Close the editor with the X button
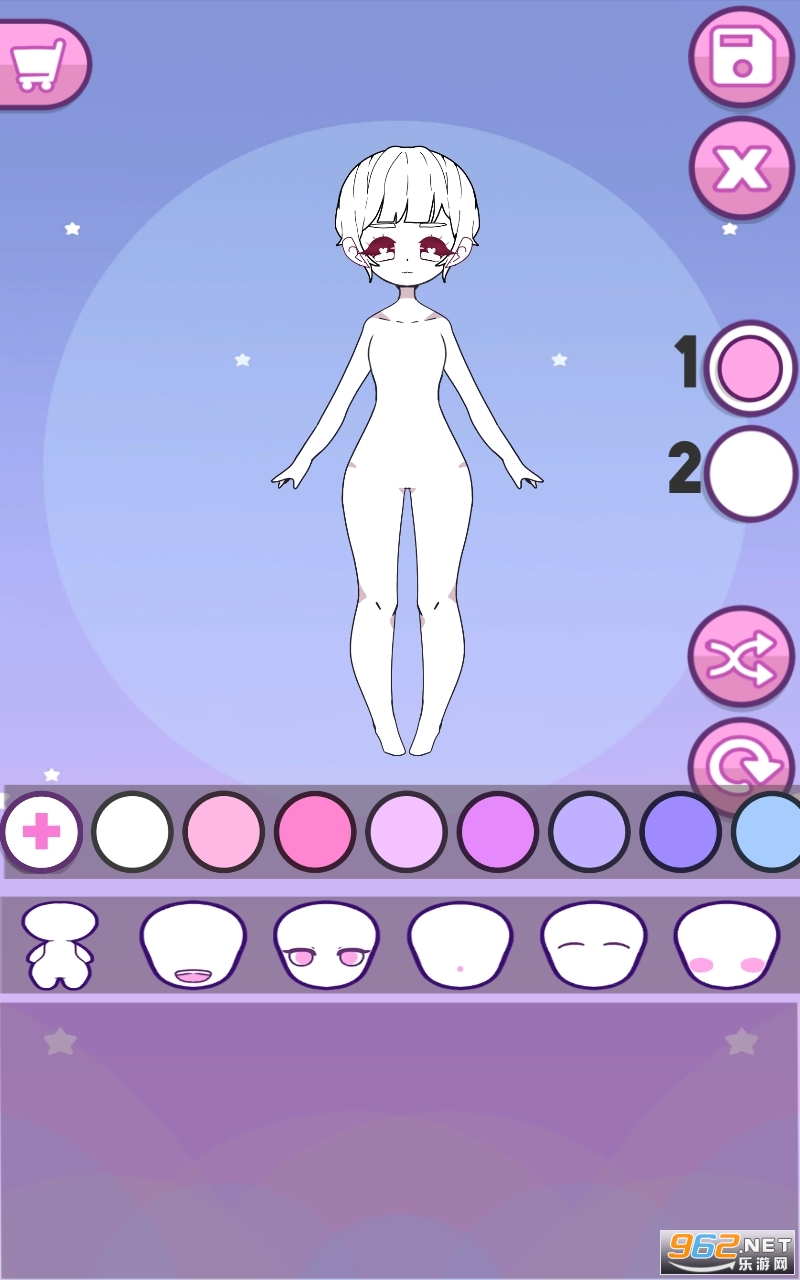The image size is (800, 1280). [x=740, y=168]
